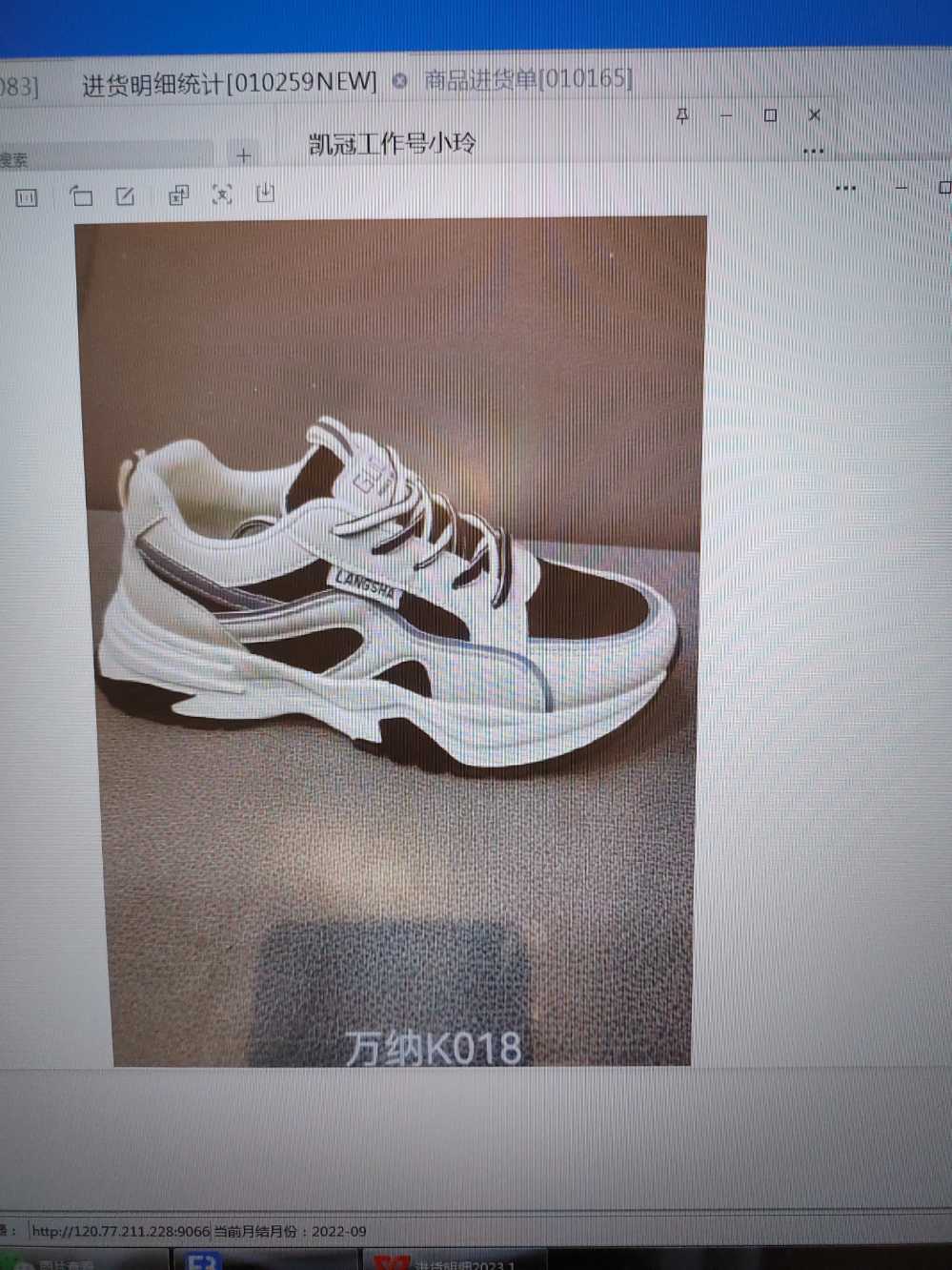Copy the image using the duplicate icon
This screenshot has height=1270, width=952.
pyautogui.click(x=178, y=195)
